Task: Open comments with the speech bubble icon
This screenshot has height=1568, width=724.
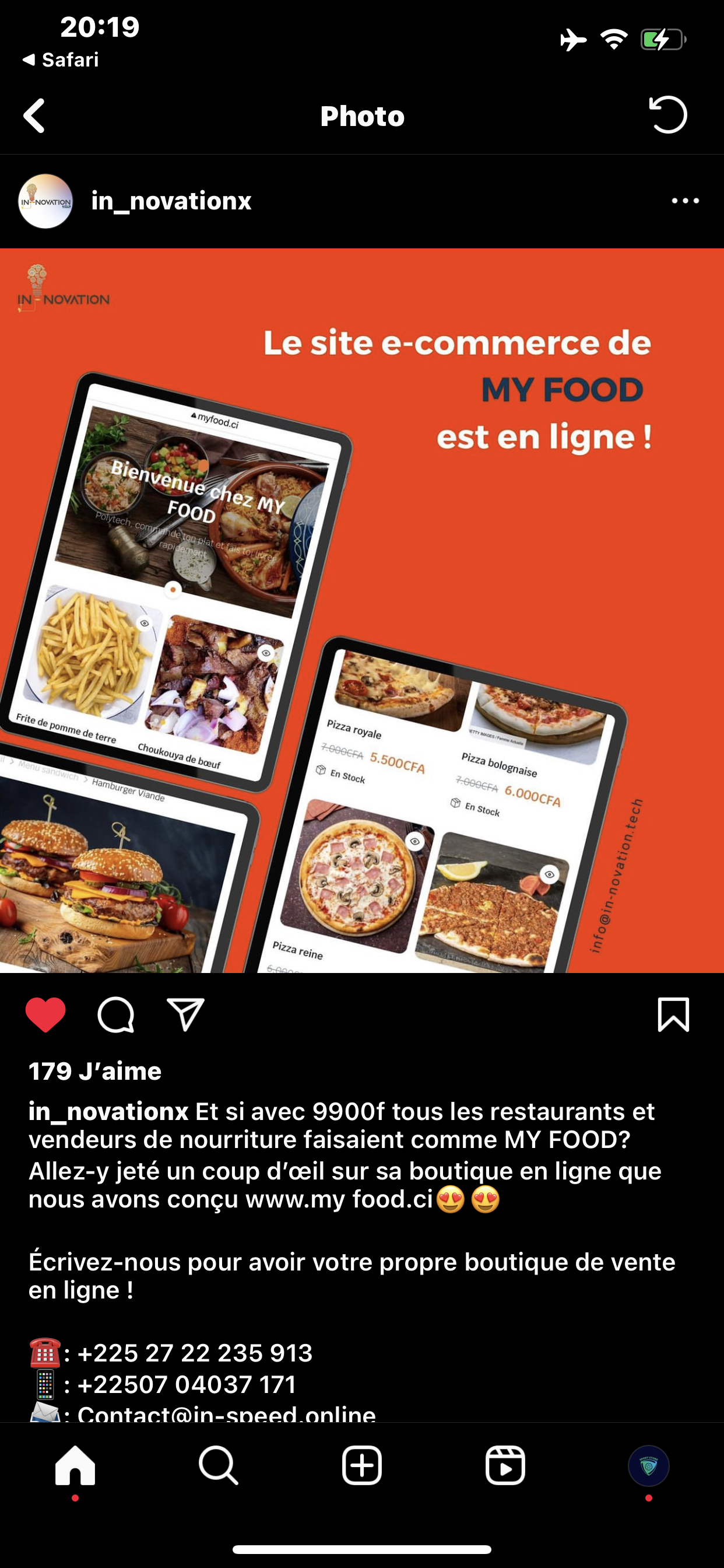Action: tap(115, 1014)
